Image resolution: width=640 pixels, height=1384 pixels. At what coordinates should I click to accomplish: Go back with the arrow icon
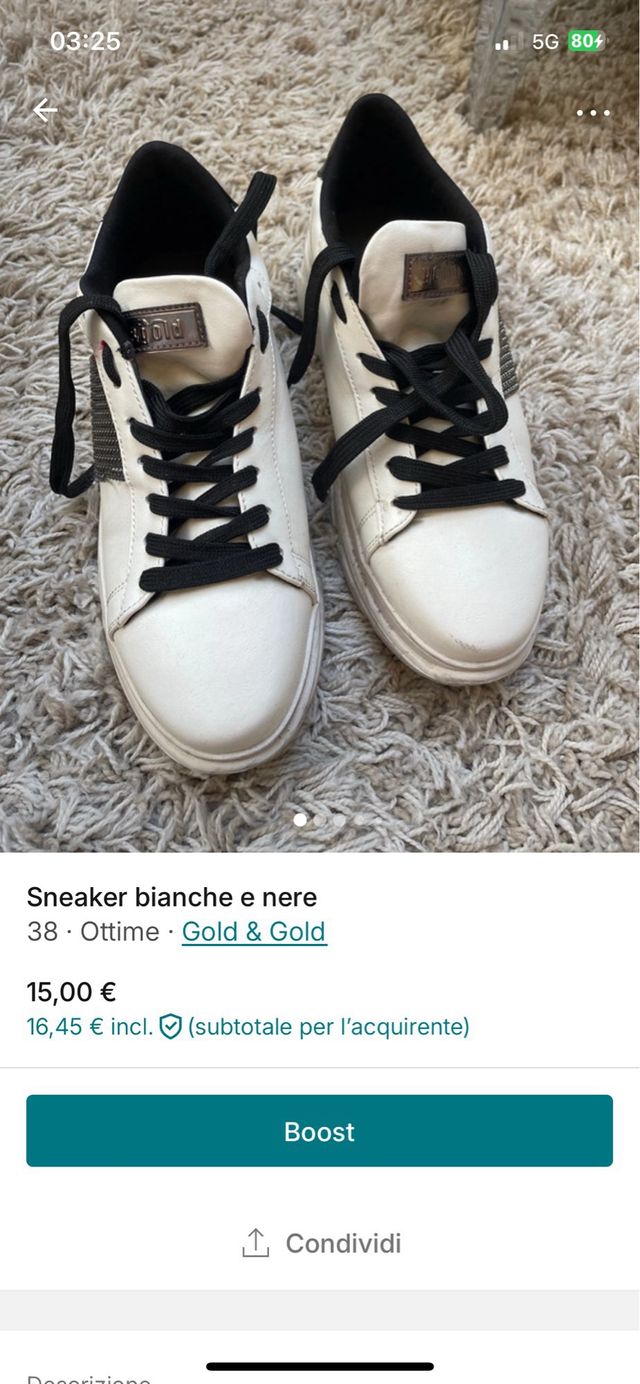tap(45, 110)
